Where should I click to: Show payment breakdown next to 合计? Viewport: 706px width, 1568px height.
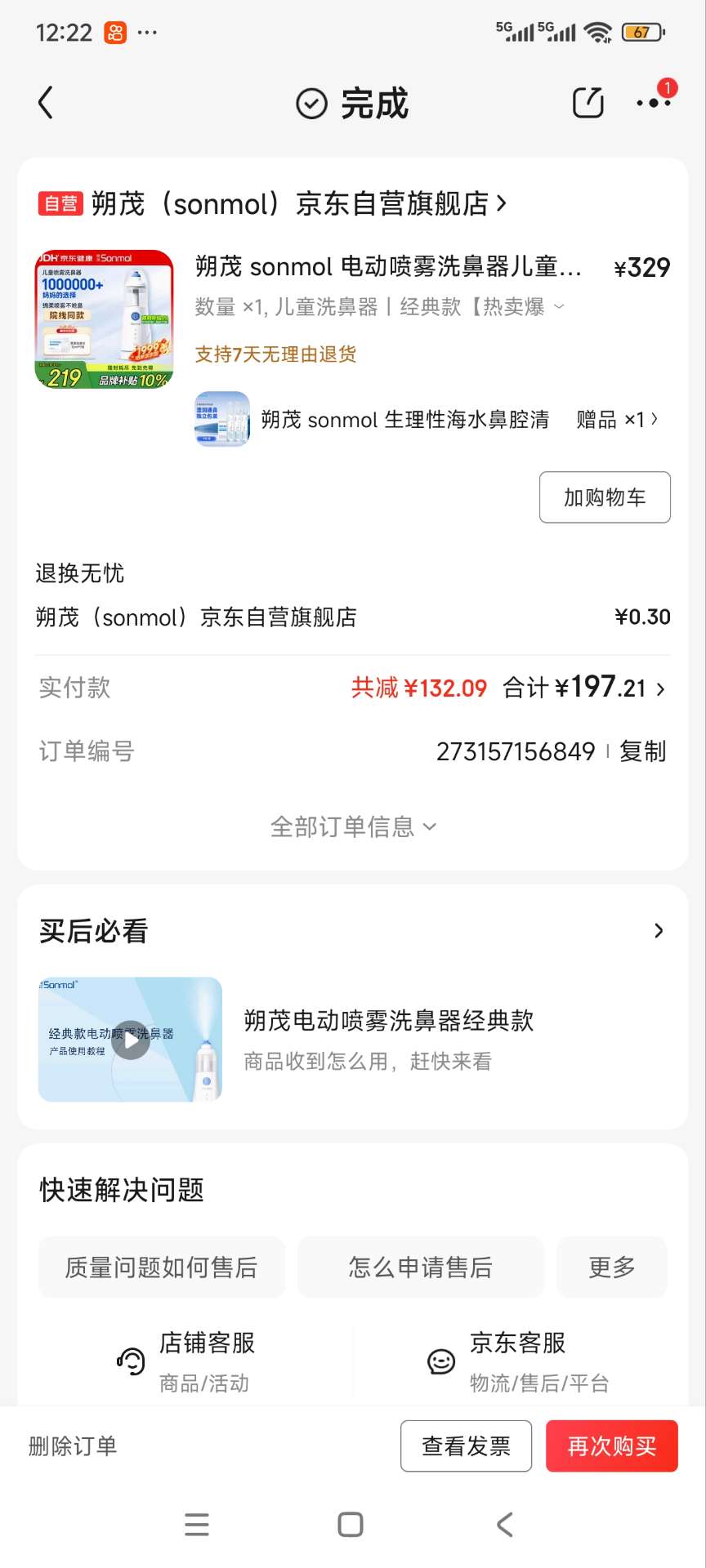[660, 689]
